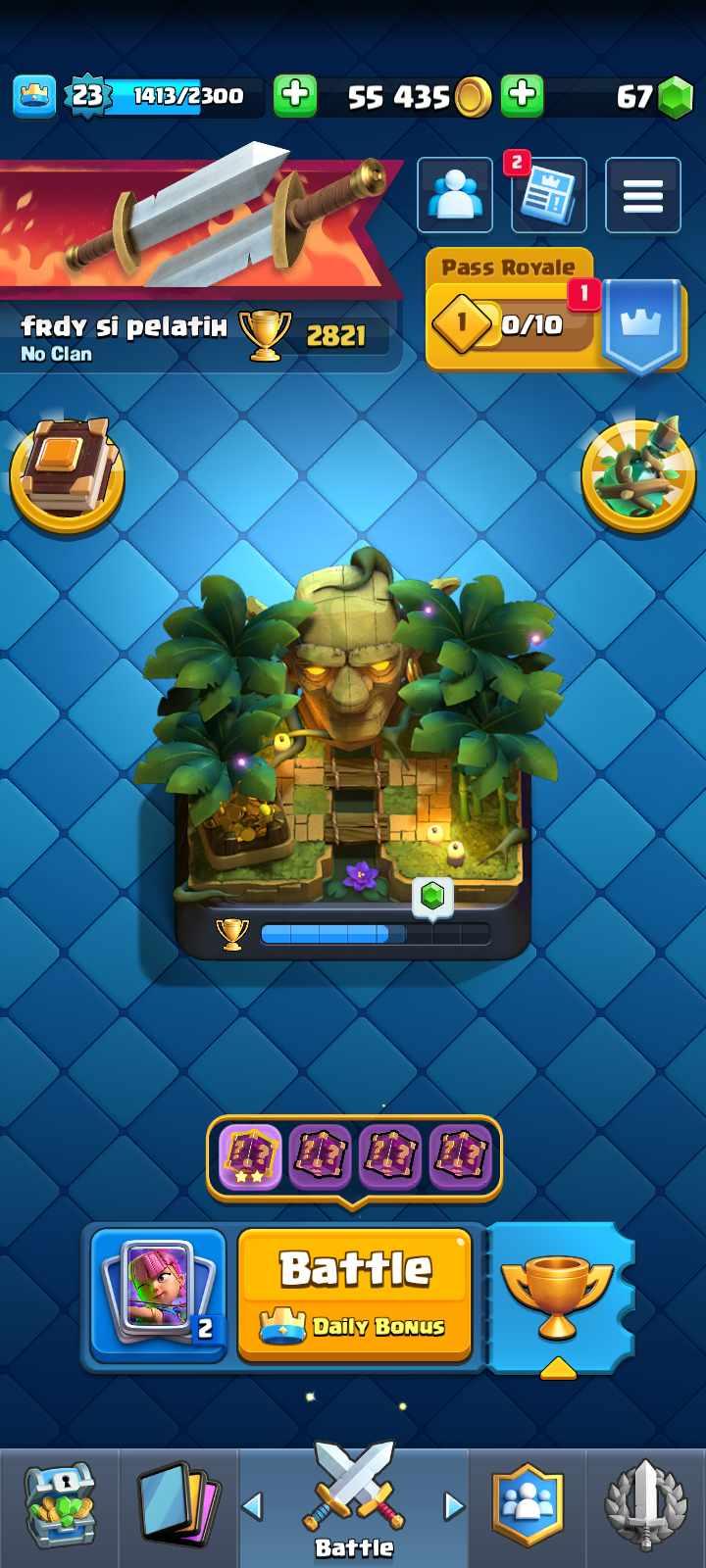Tap the right arrow beside Battle tab

point(453,1506)
